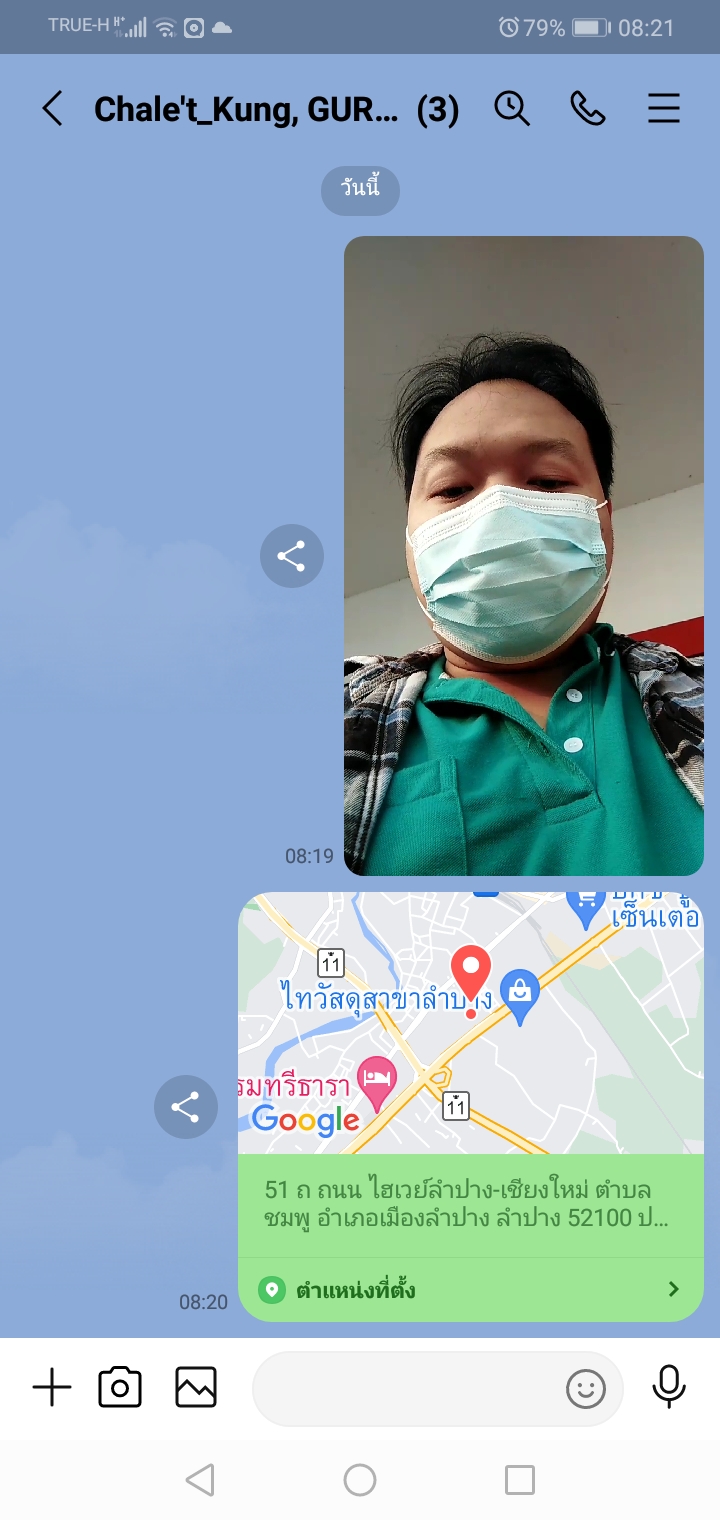
Task: Share the photo sent at 08:19
Action: 291,556
